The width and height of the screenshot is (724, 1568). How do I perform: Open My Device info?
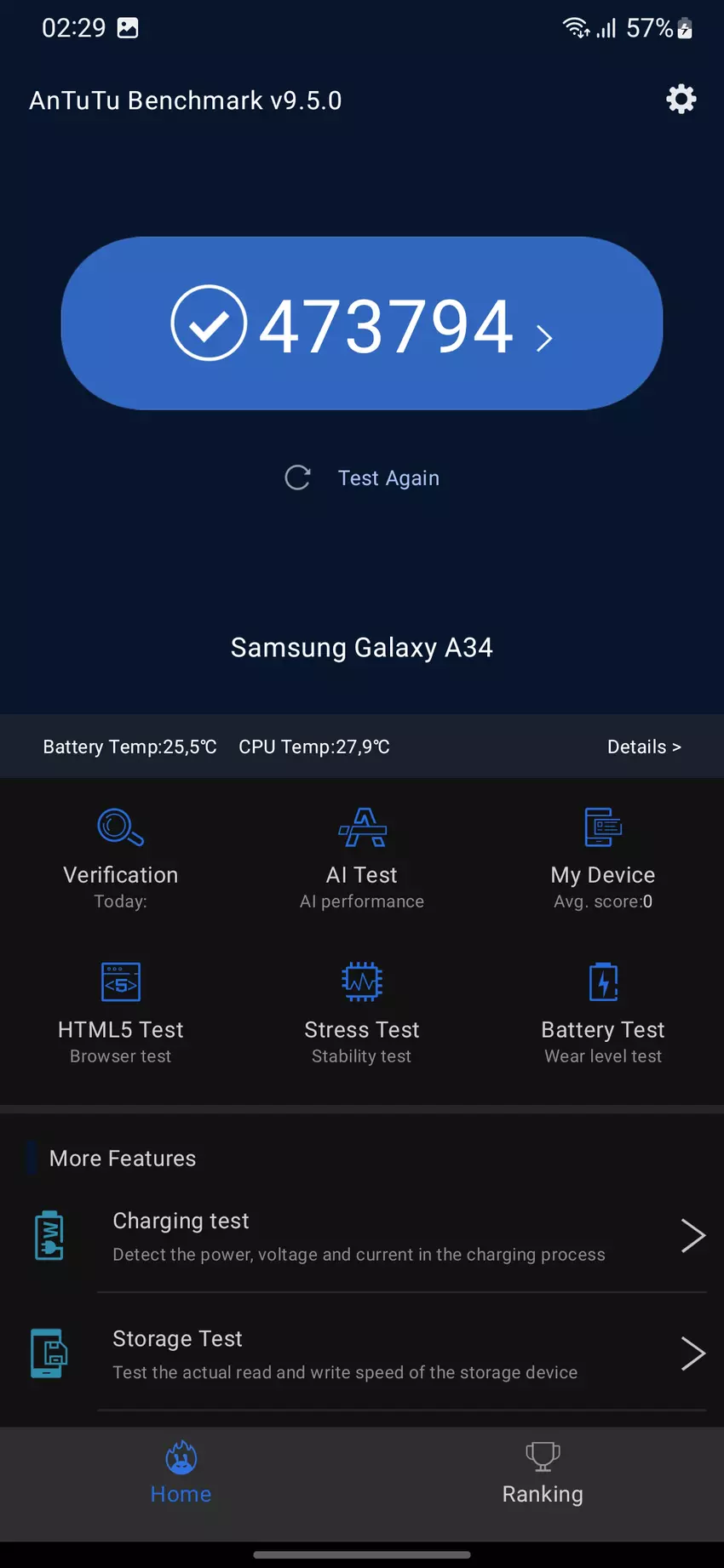point(603,856)
